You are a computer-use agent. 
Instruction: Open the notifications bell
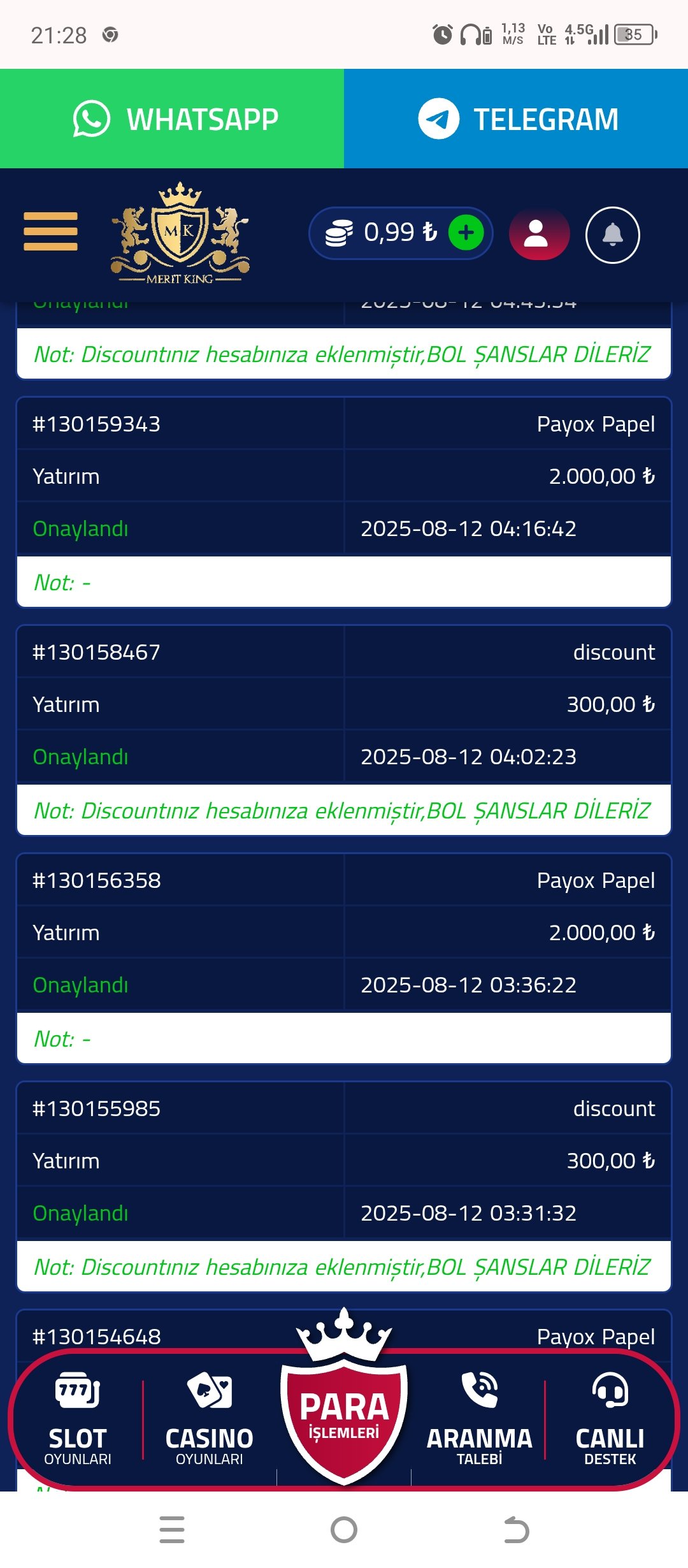pos(612,235)
